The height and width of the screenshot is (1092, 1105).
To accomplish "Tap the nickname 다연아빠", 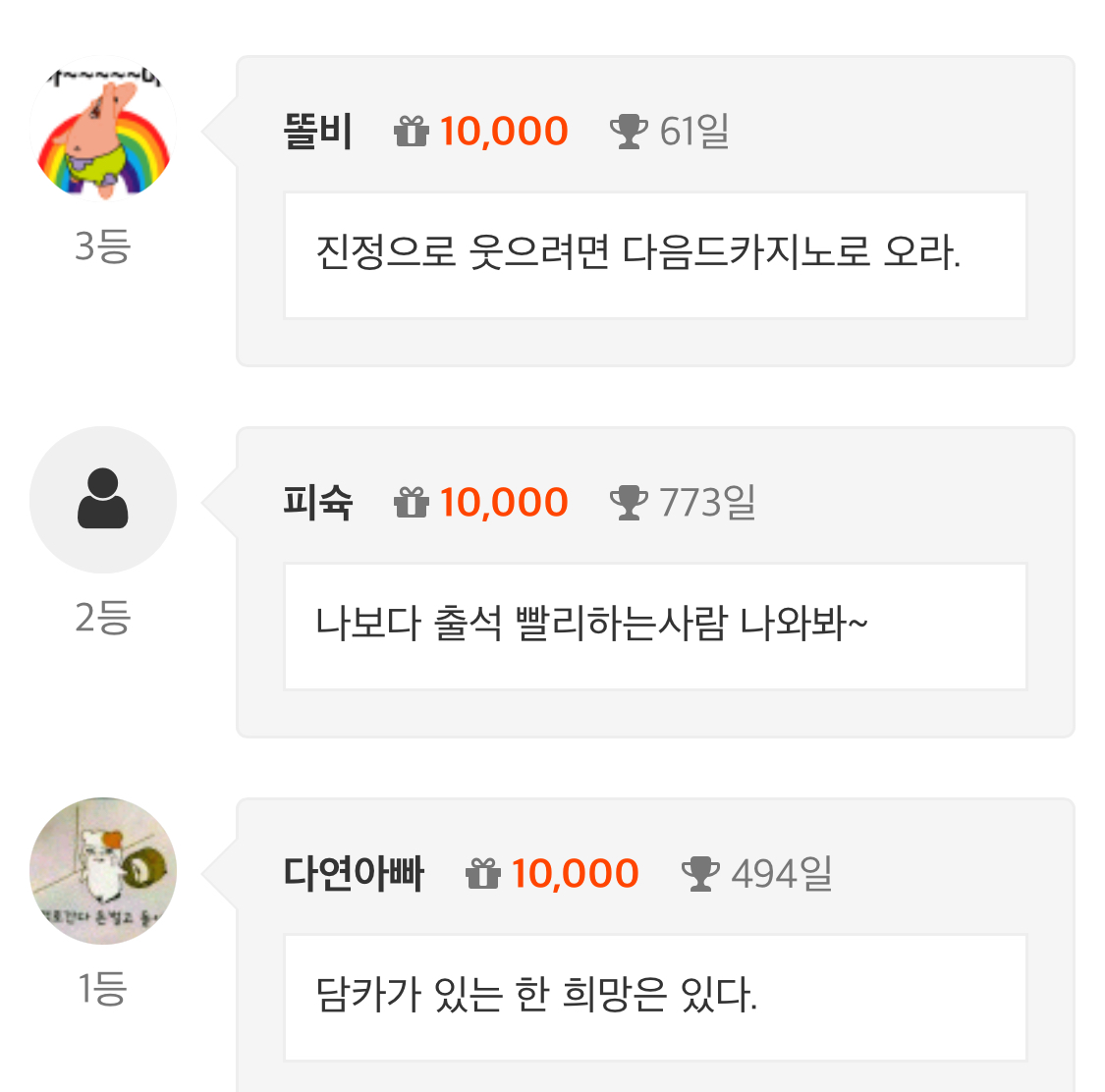I will (354, 873).
